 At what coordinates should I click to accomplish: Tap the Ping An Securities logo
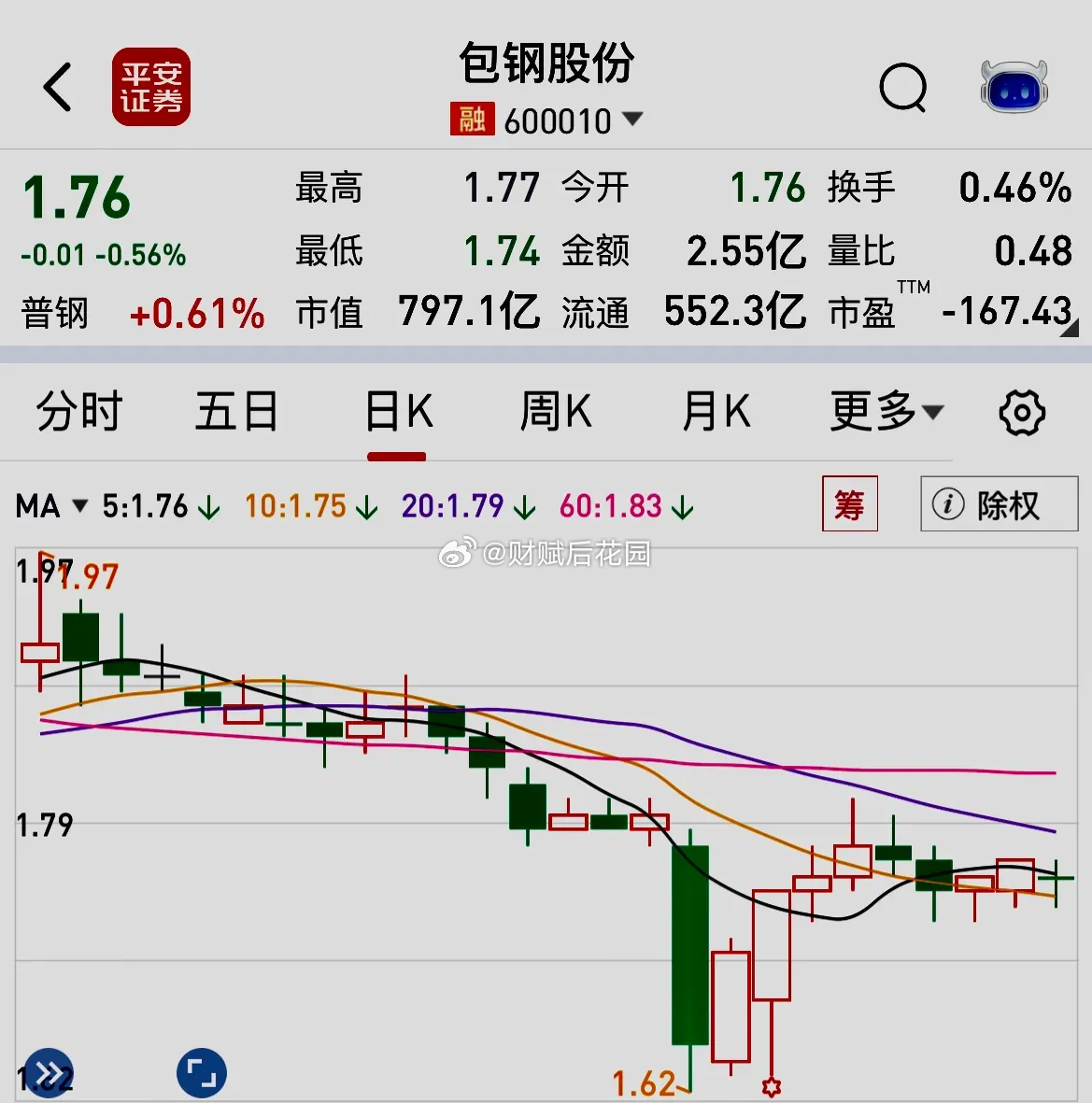tap(150, 87)
